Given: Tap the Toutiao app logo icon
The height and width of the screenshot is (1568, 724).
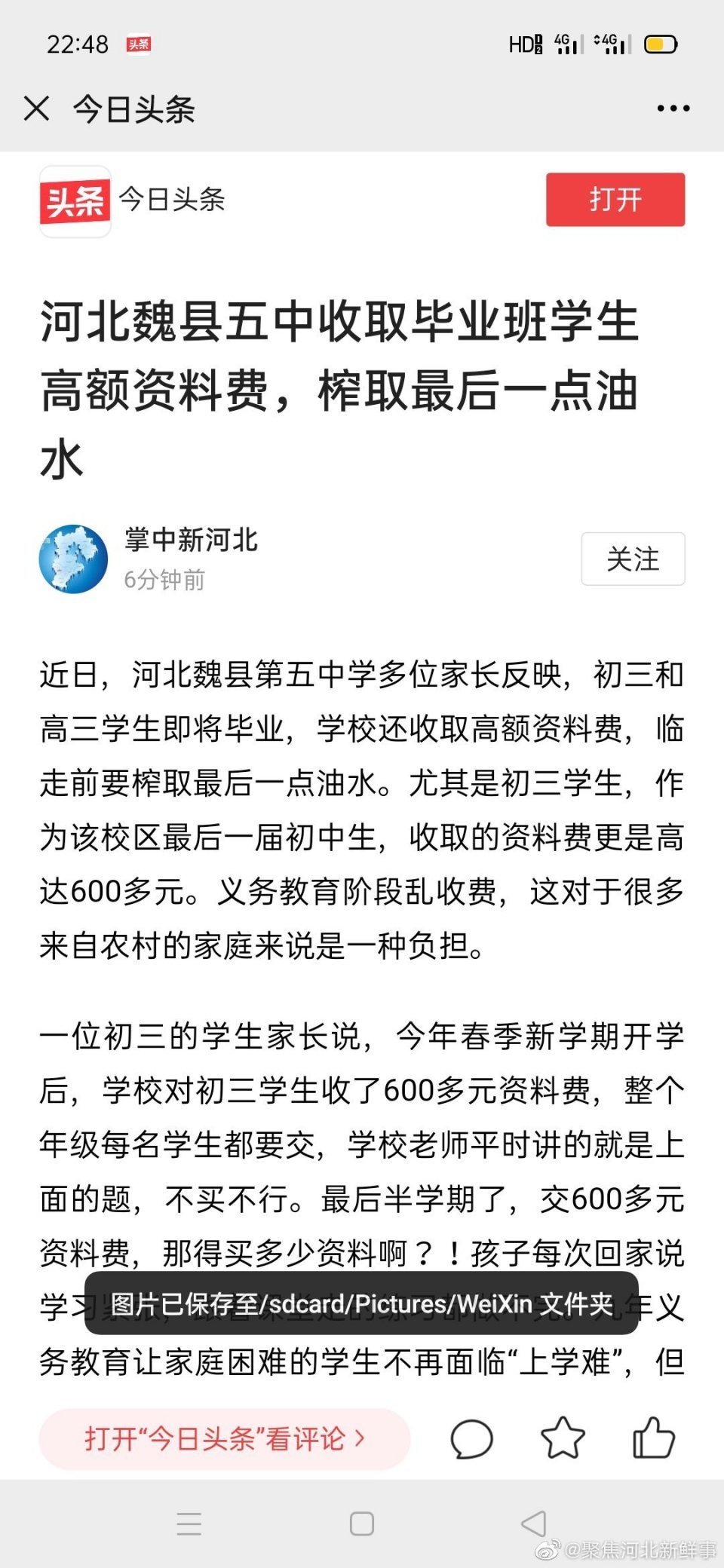Looking at the screenshot, I should pos(75,201).
